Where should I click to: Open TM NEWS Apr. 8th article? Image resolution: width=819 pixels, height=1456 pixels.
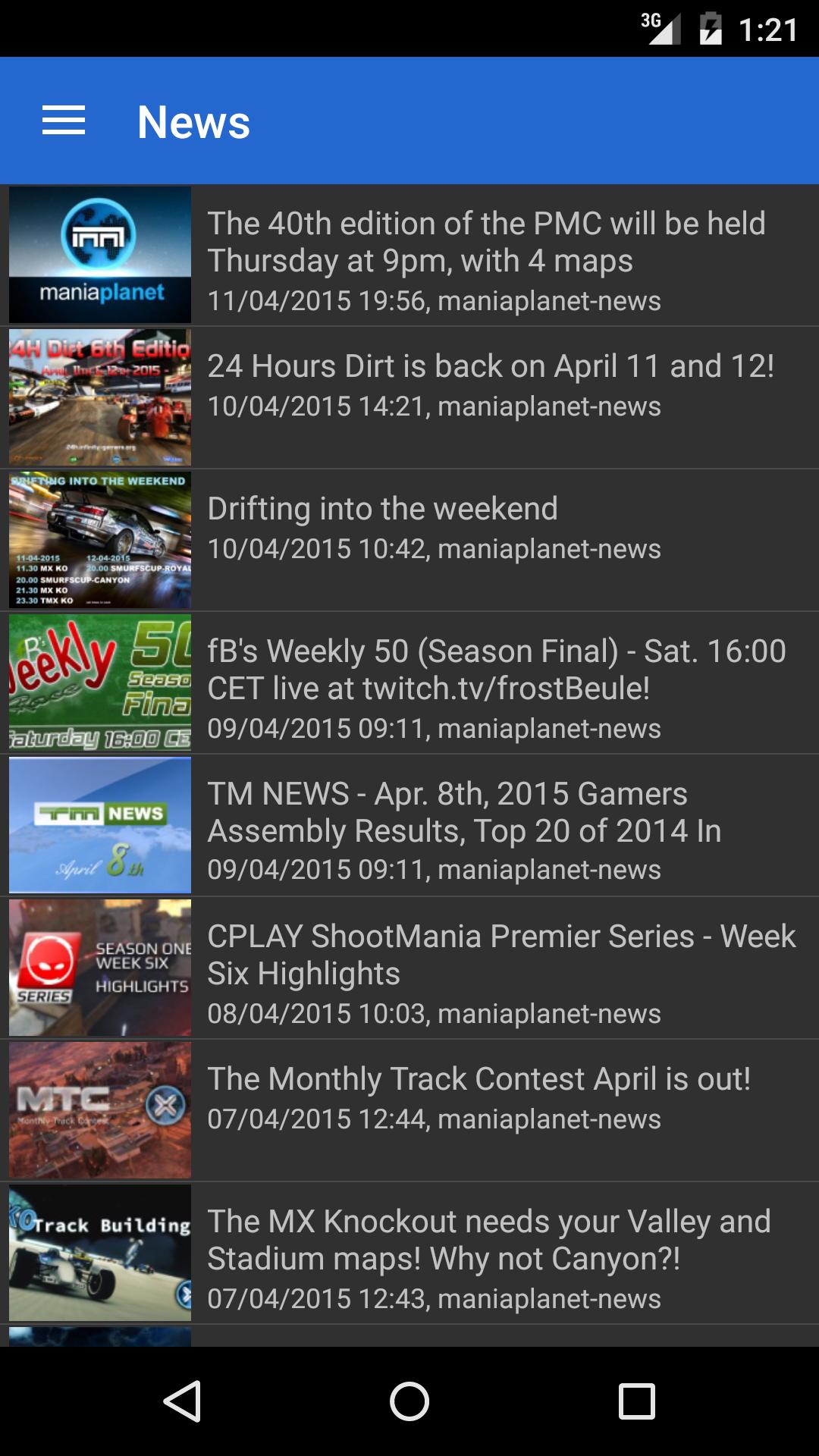tap(485, 825)
